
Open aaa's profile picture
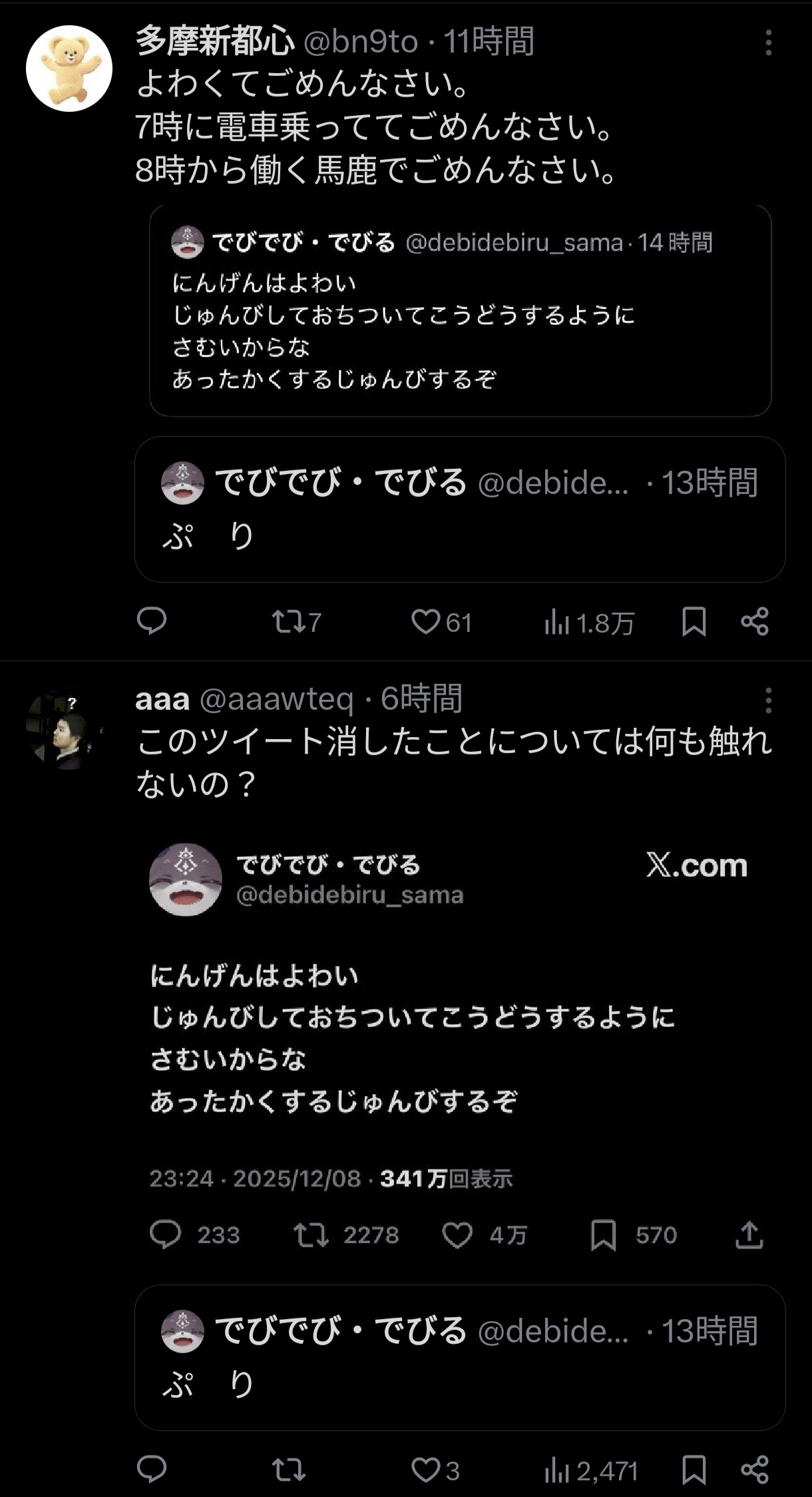tap(65, 730)
